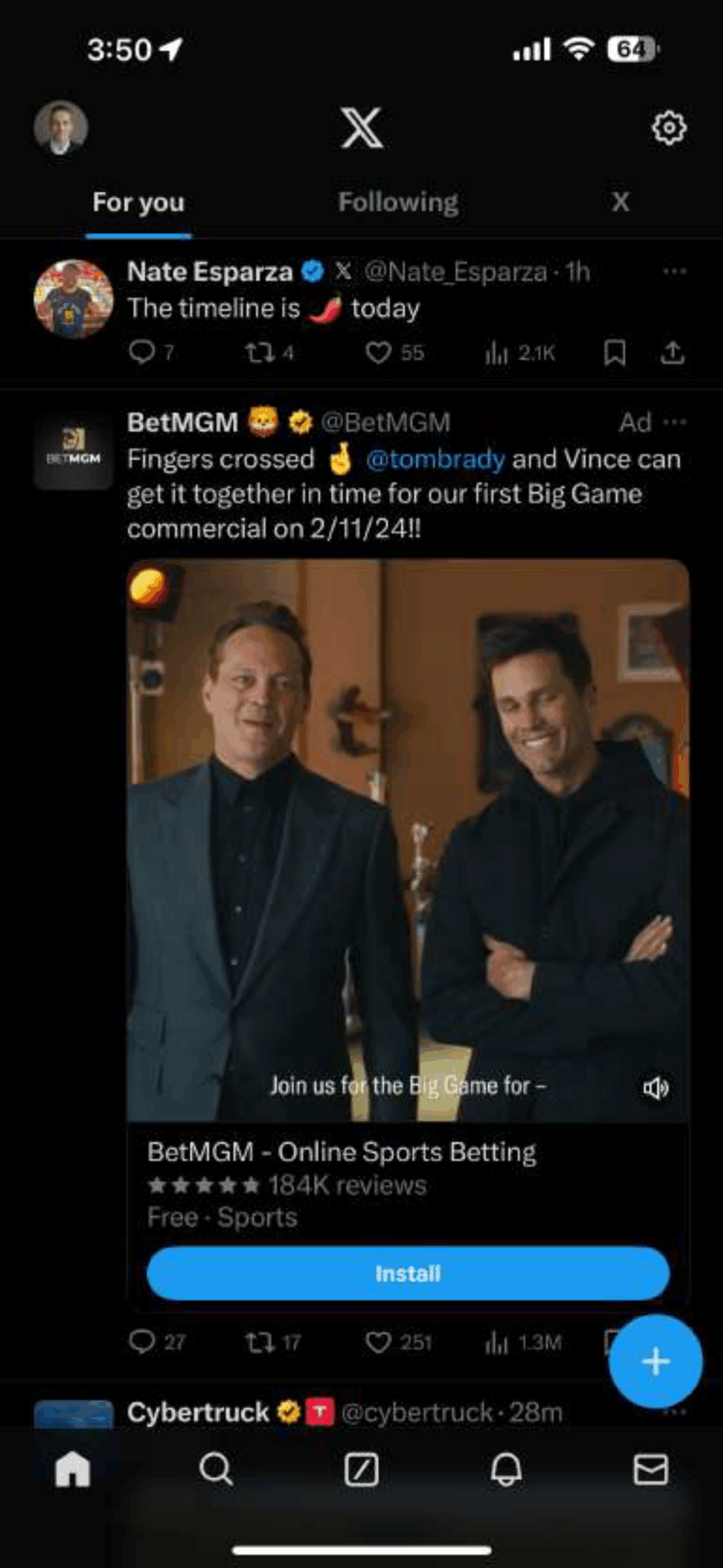Open the search tab
Screen dimensions: 723x1568
click(x=216, y=1470)
